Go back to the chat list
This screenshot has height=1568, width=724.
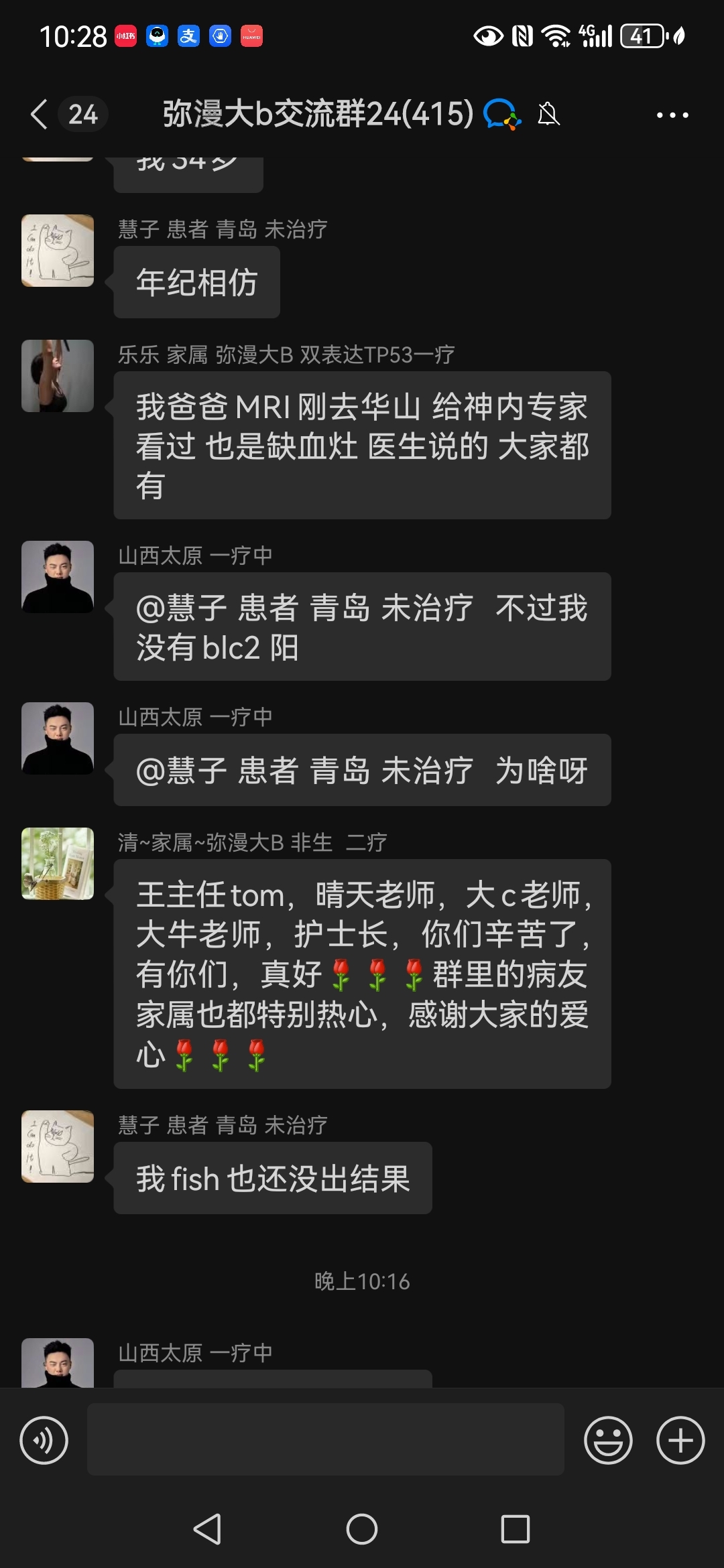[40, 114]
